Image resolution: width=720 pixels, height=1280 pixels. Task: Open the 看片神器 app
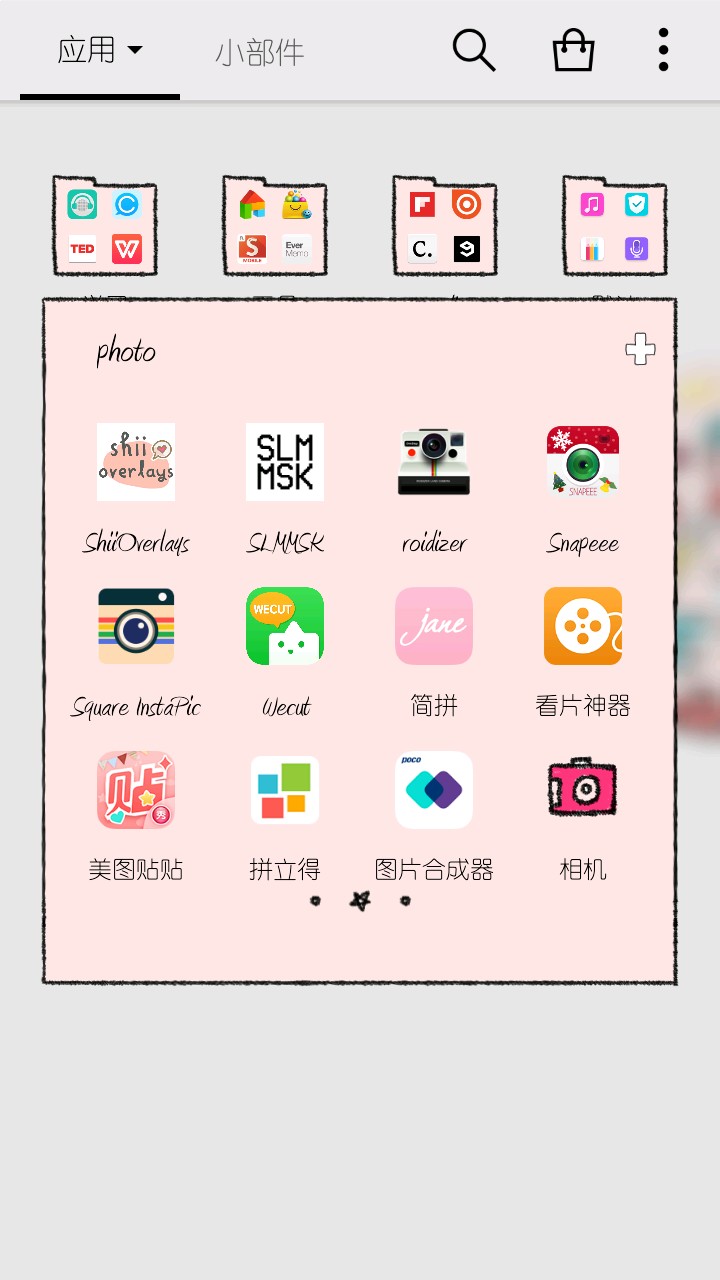pos(583,626)
